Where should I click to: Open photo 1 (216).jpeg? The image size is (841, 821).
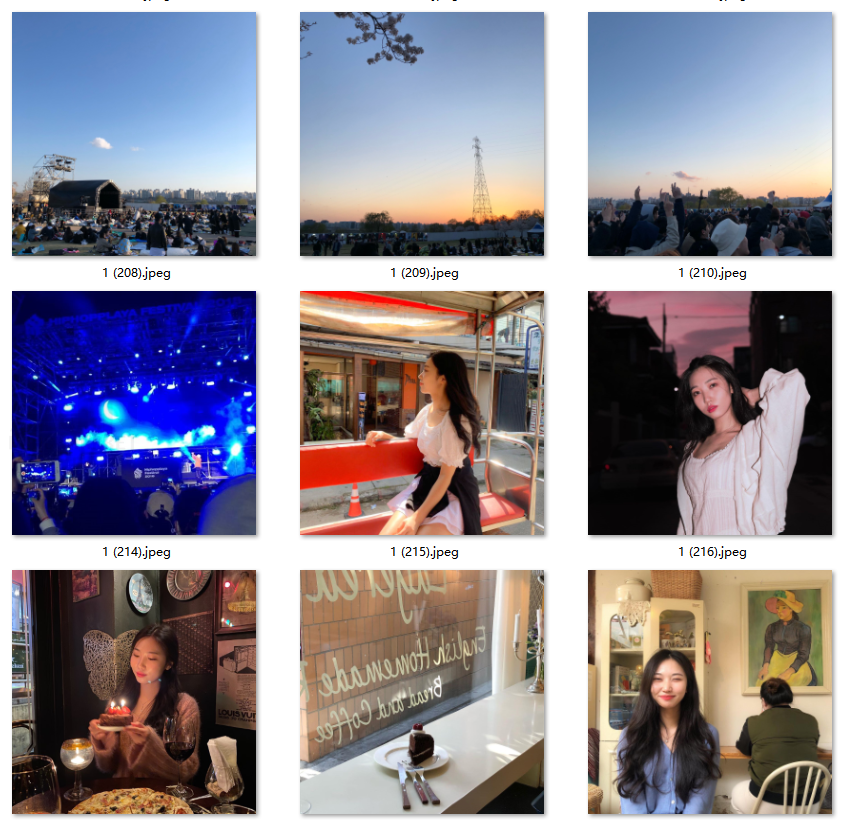[x=710, y=413]
